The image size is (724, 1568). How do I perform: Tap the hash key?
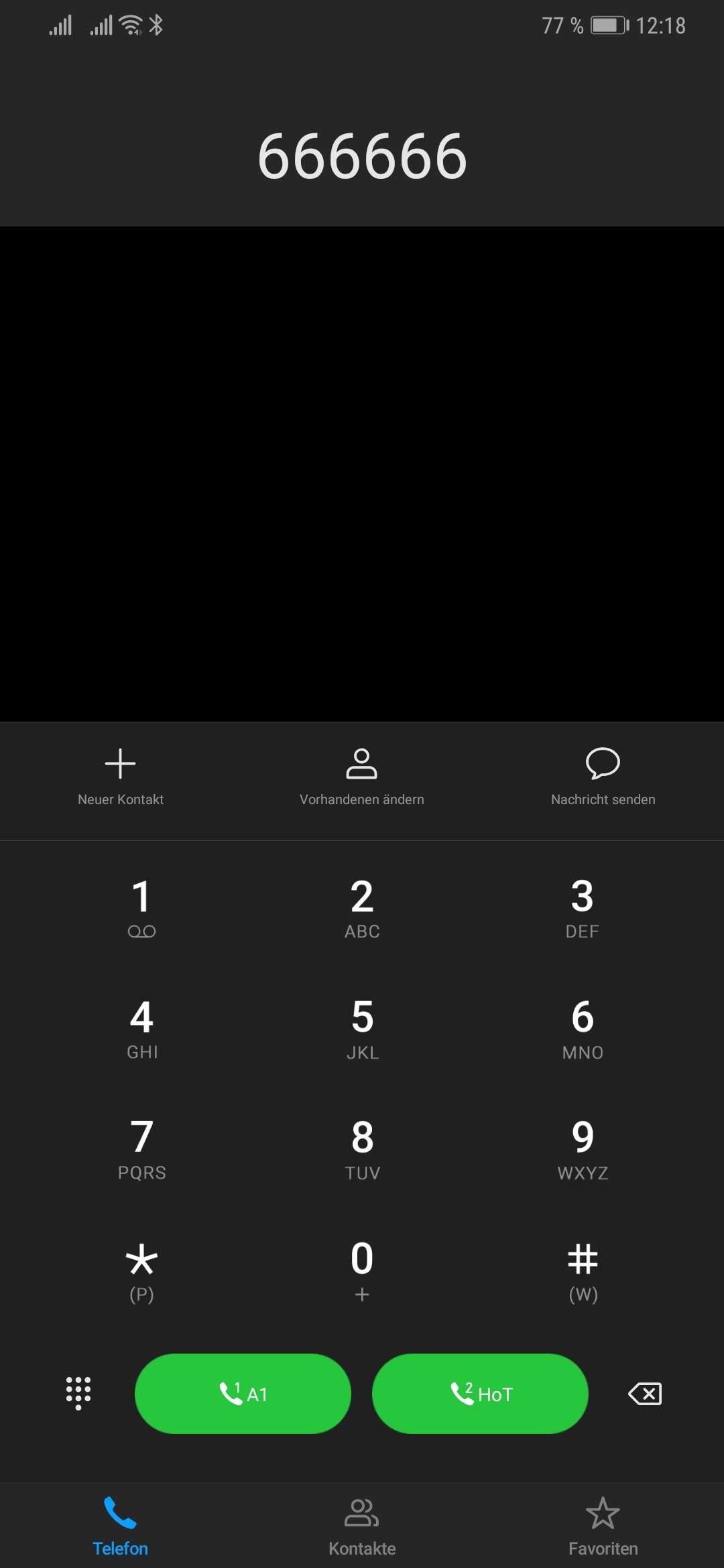pos(582,1271)
